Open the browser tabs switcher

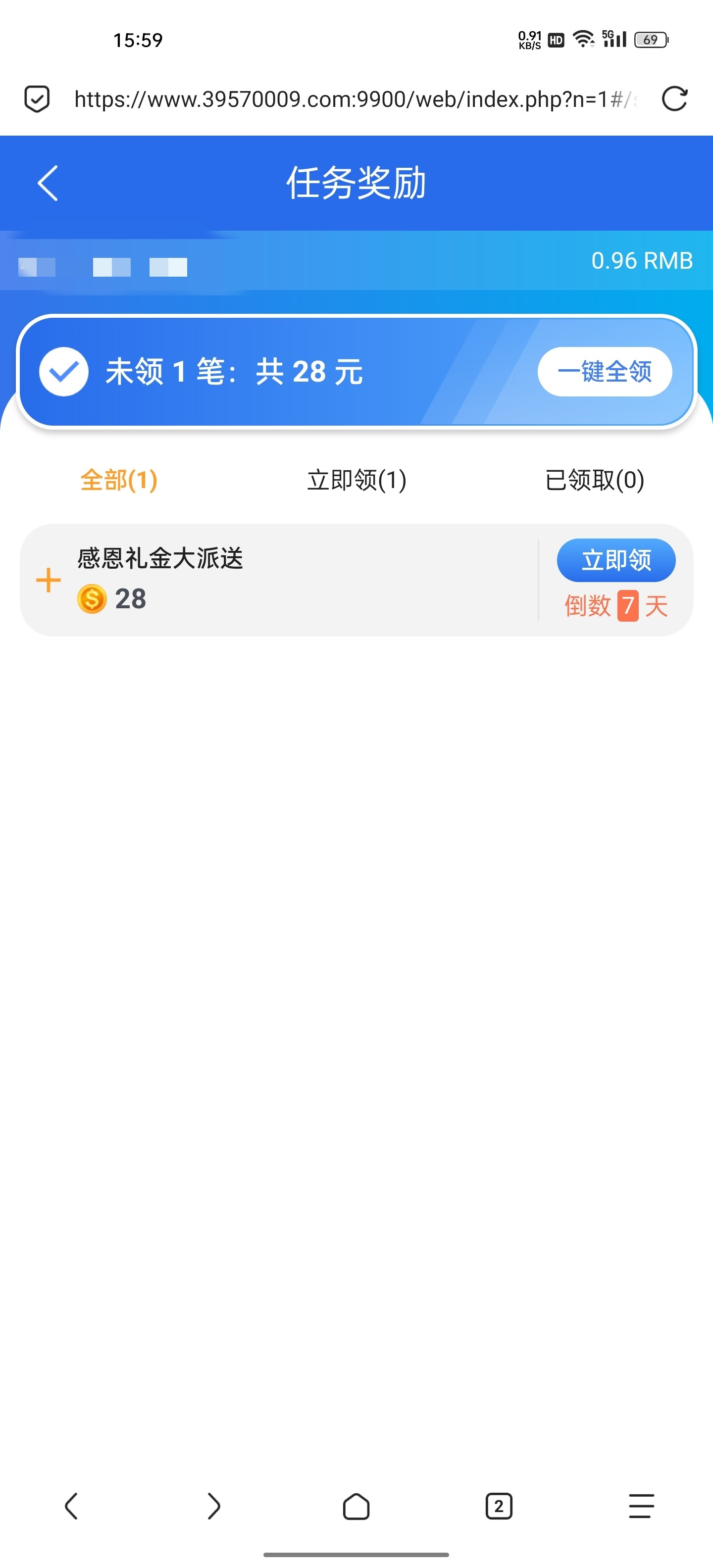point(499,1506)
